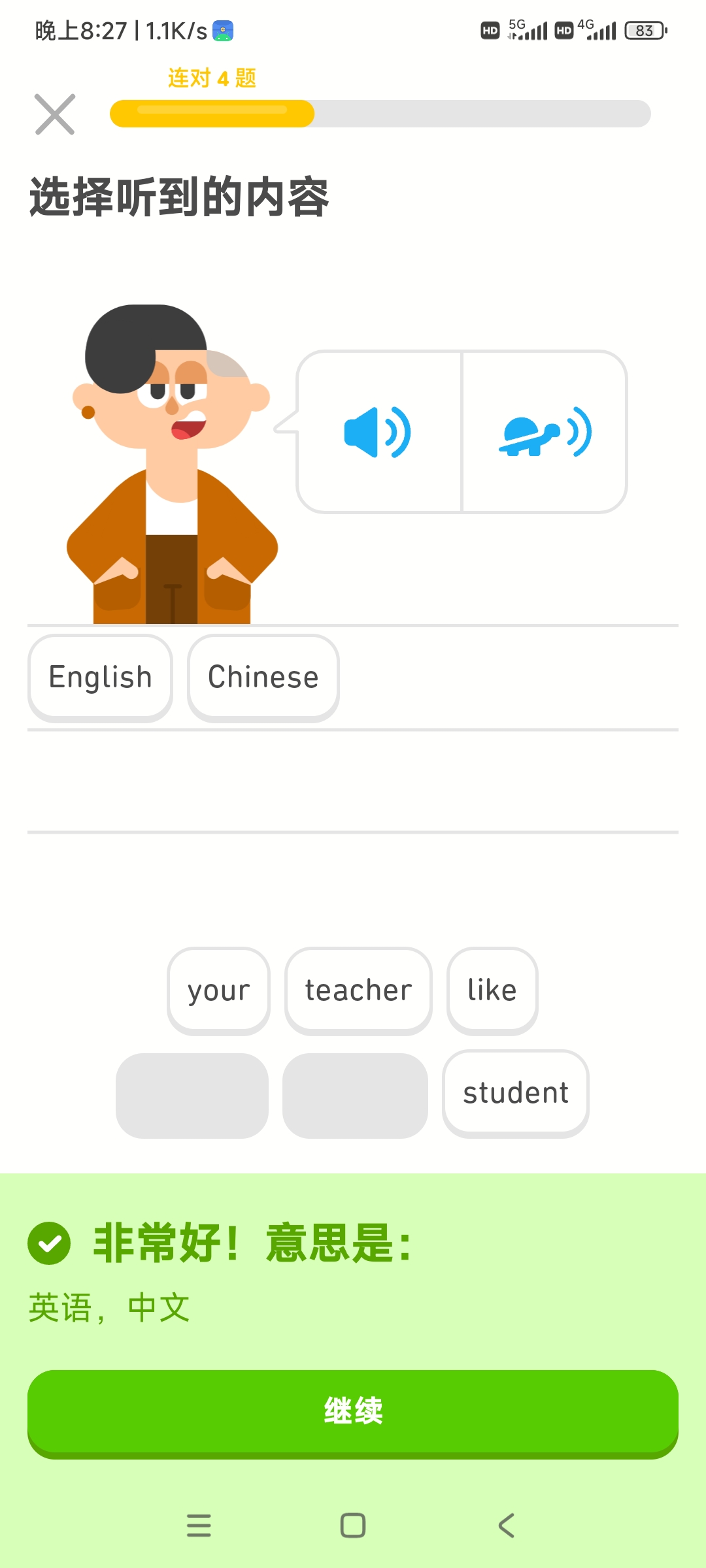Play the audio at normal speed
The height and width of the screenshot is (1568, 706).
pos(379,432)
